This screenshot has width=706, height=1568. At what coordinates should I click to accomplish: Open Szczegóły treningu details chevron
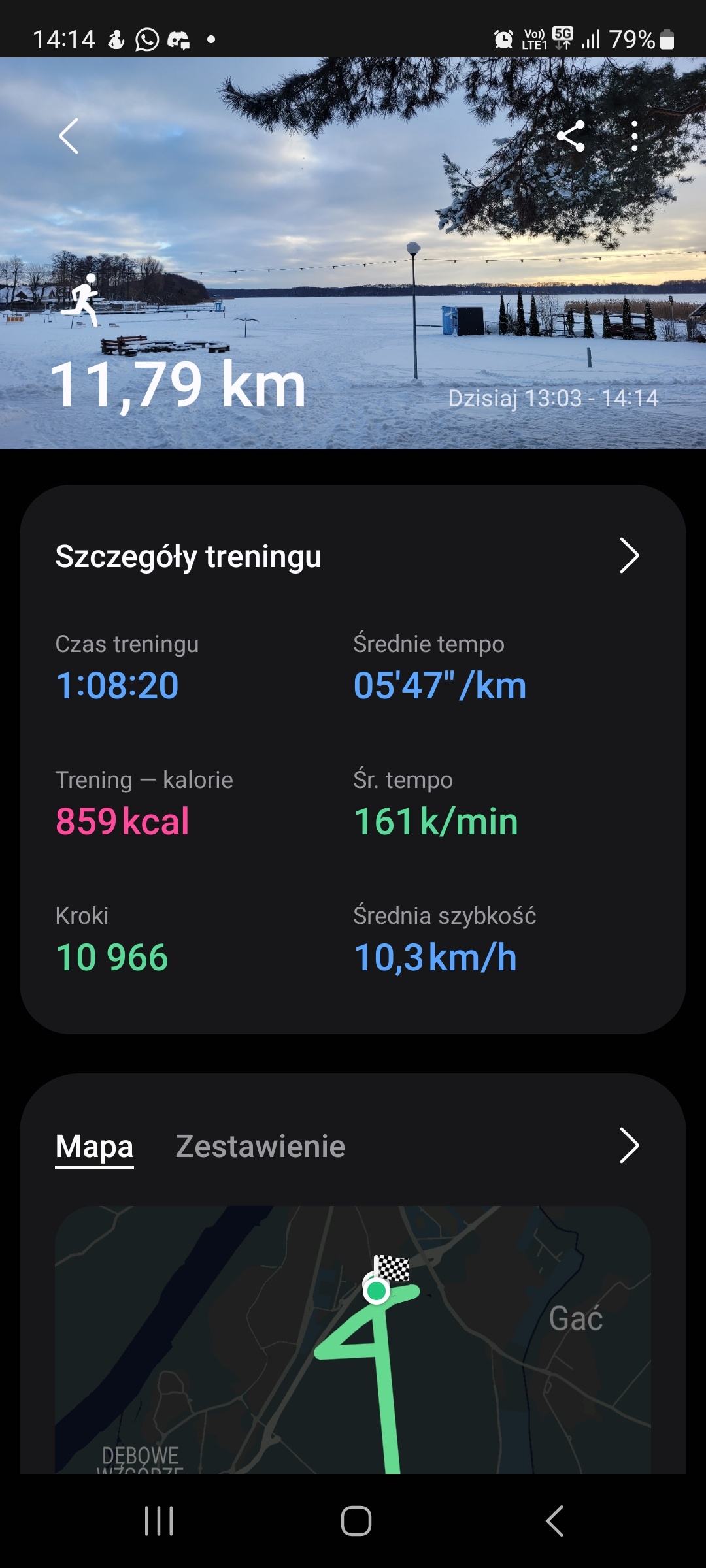[628, 556]
